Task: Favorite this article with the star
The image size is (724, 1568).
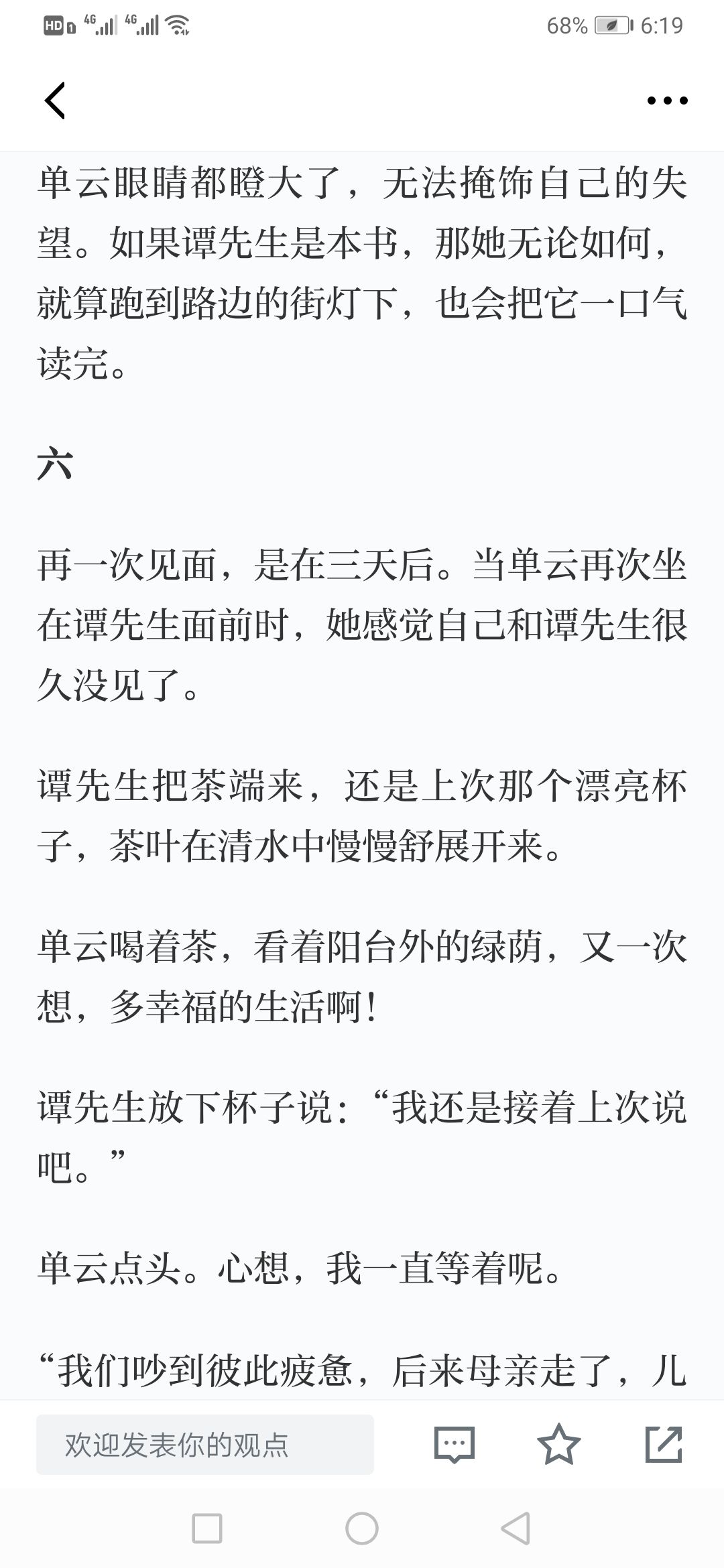Action: pyautogui.click(x=558, y=1444)
